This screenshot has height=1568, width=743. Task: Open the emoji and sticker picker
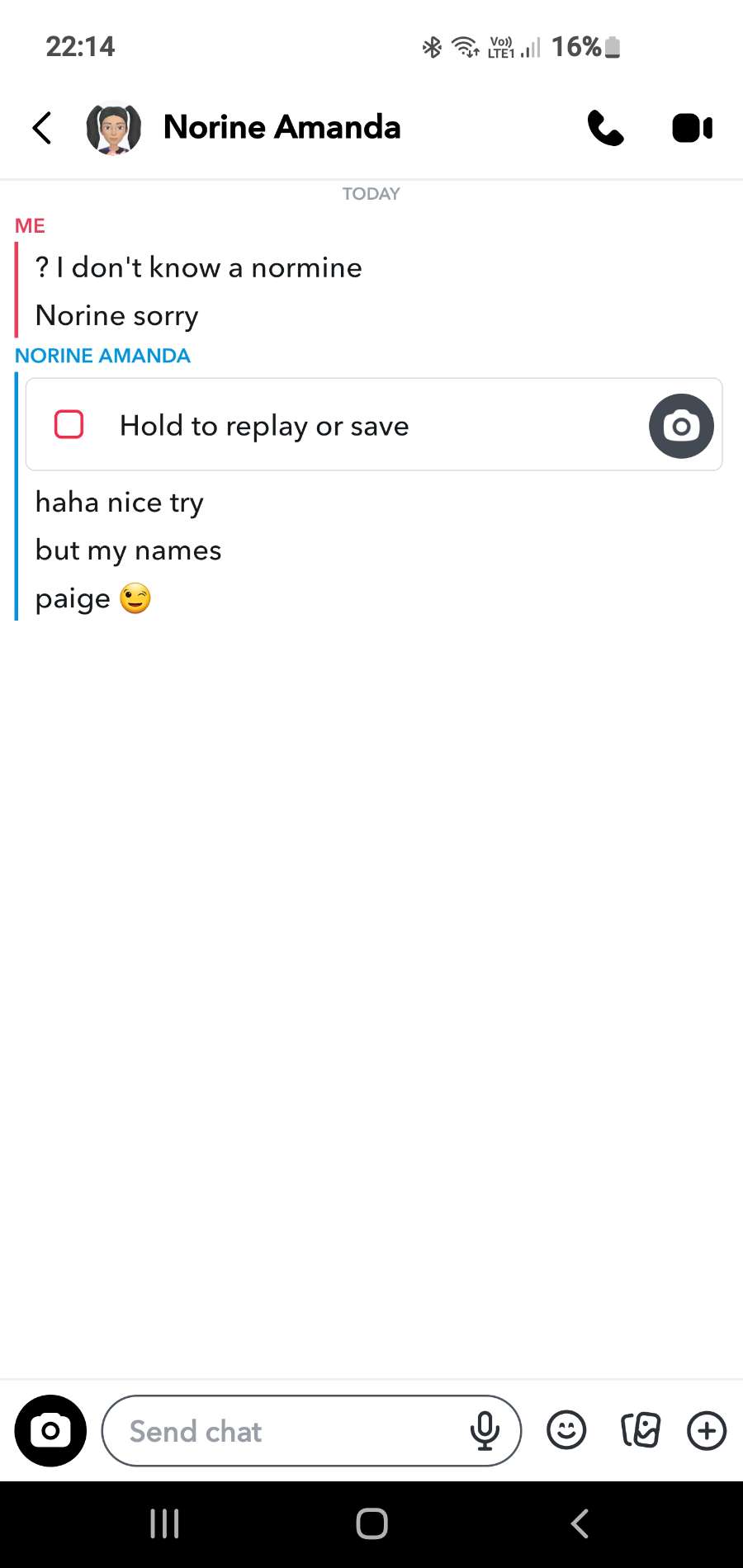point(566,1430)
